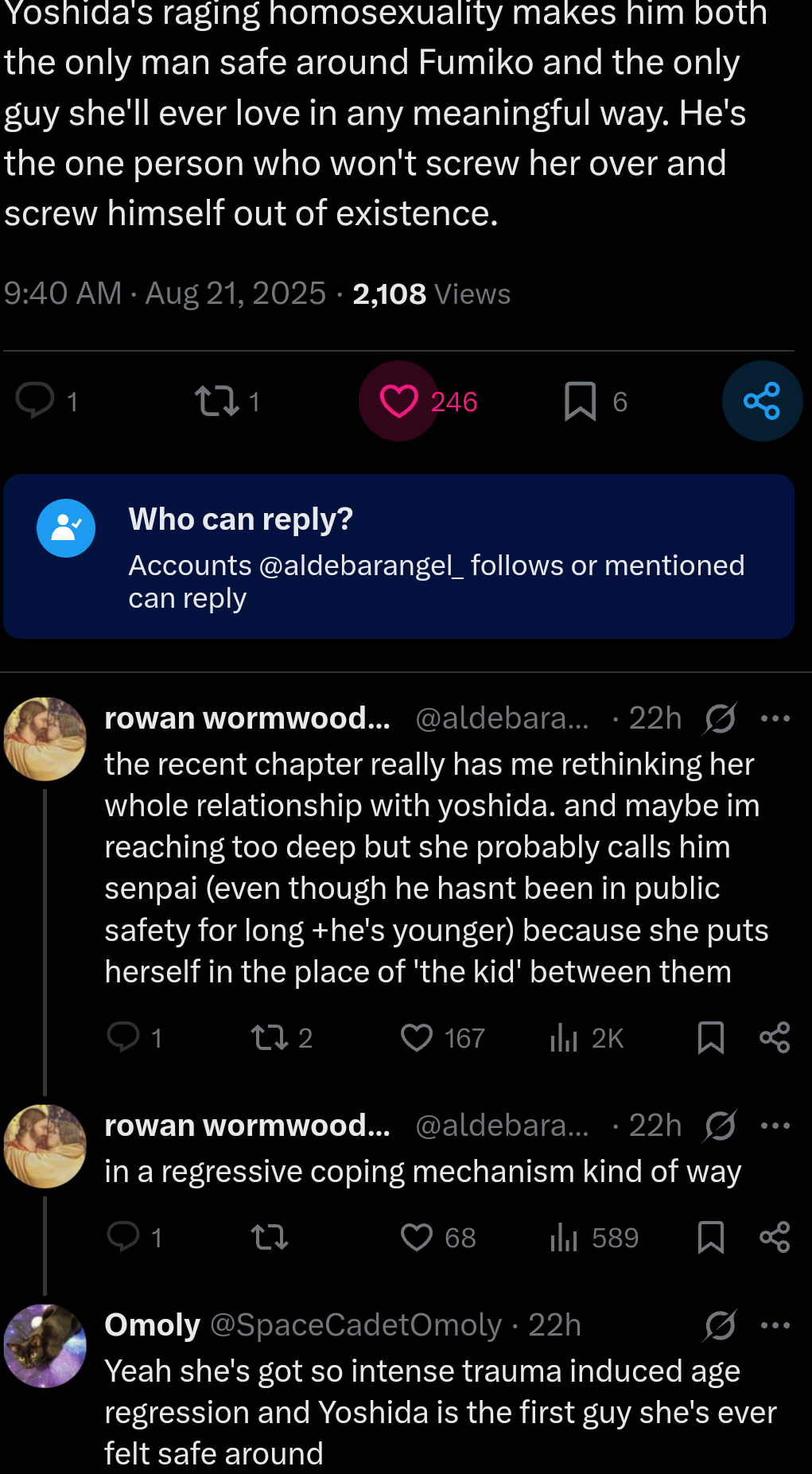
Task: Share the 'recent chapter' reply
Action: click(x=775, y=1037)
